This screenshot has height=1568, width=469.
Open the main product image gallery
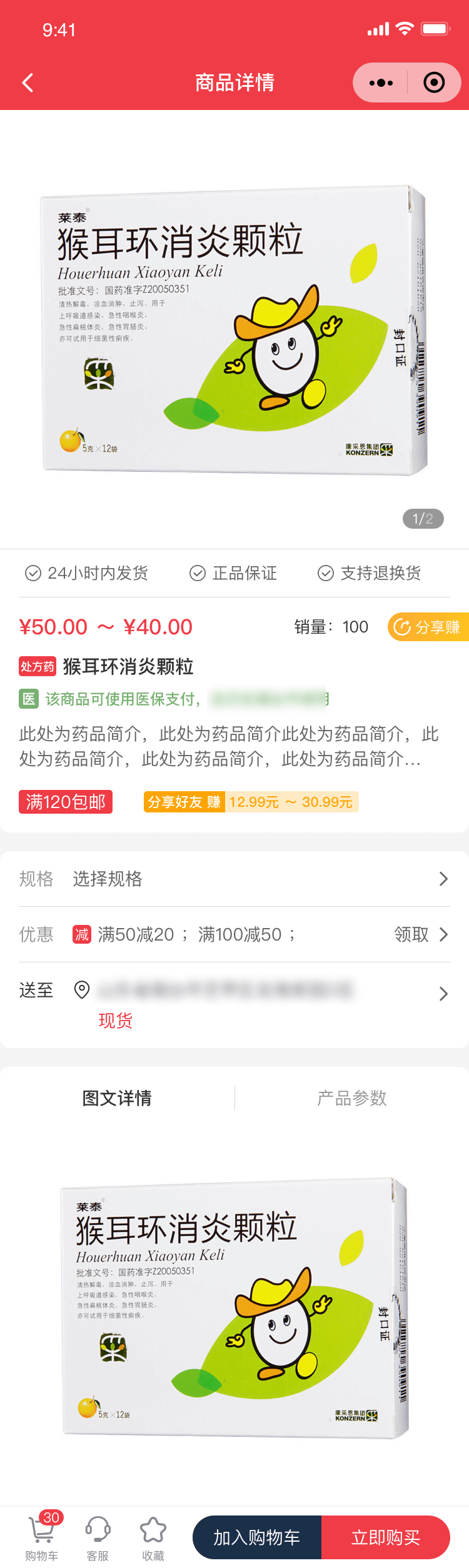pyautogui.click(x=234, y=329)
